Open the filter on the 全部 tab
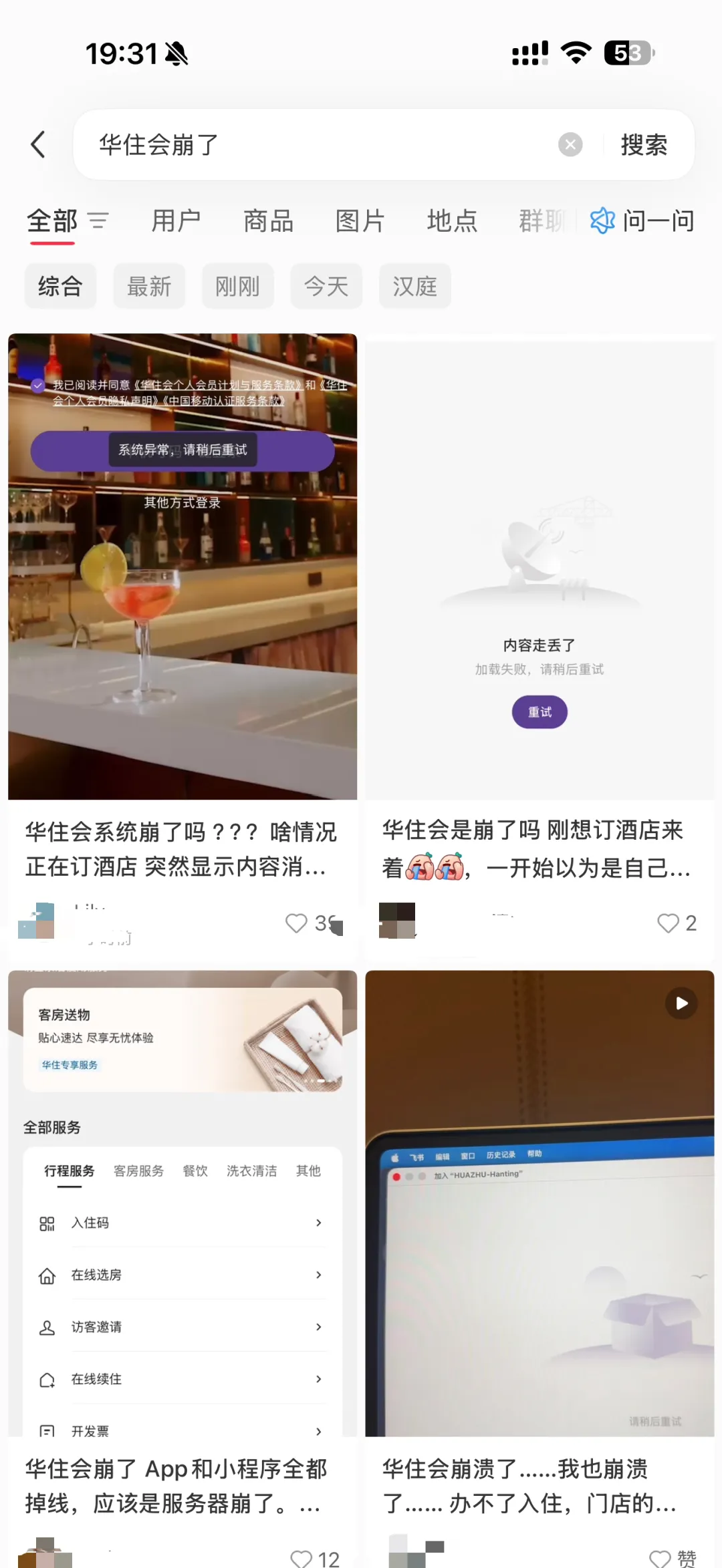 click(98, 220)
